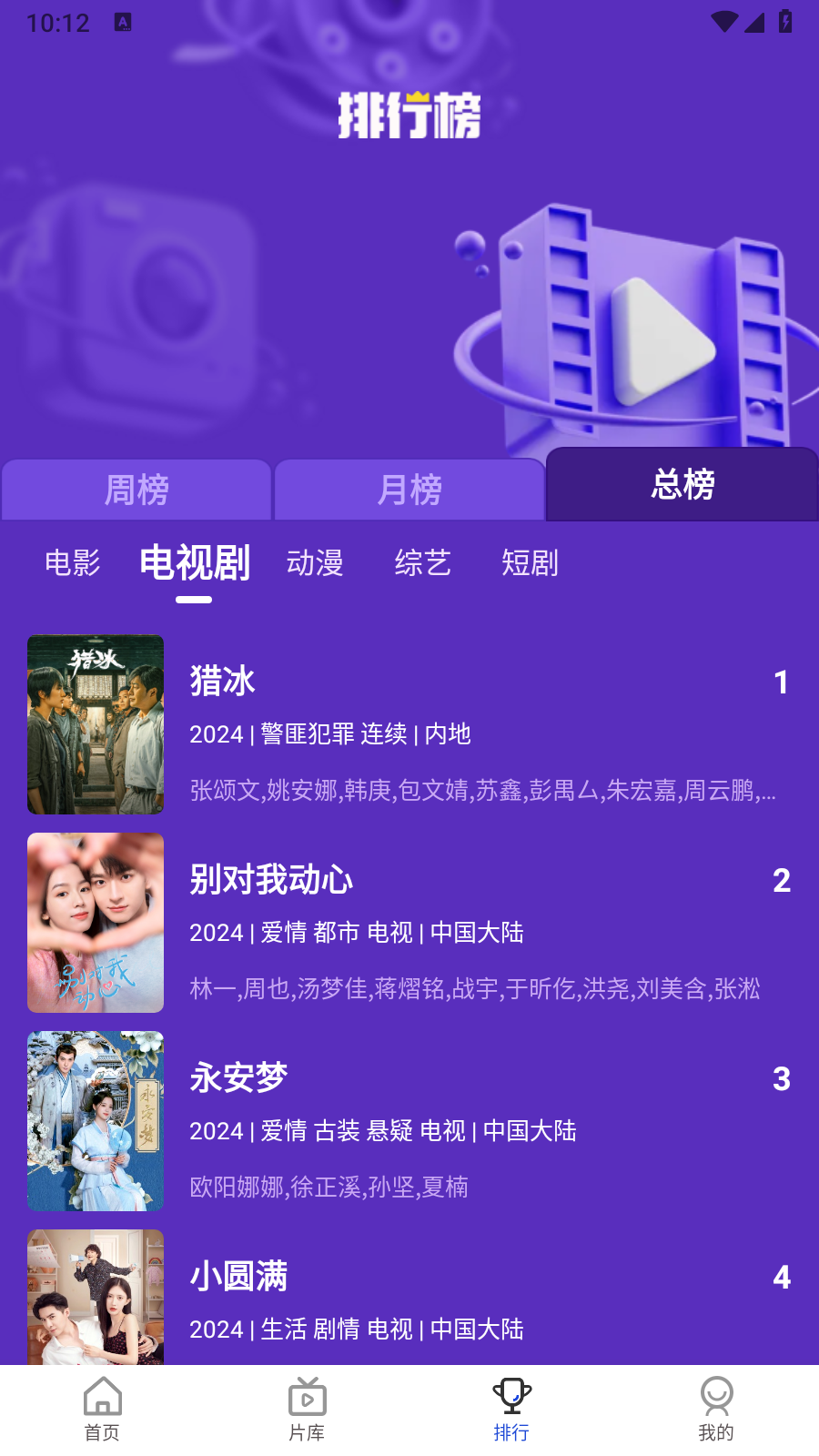819x1456 pixels.
Task: Switch to the 月榜 monthly ranking tab
Action: [x=409, y=490]
